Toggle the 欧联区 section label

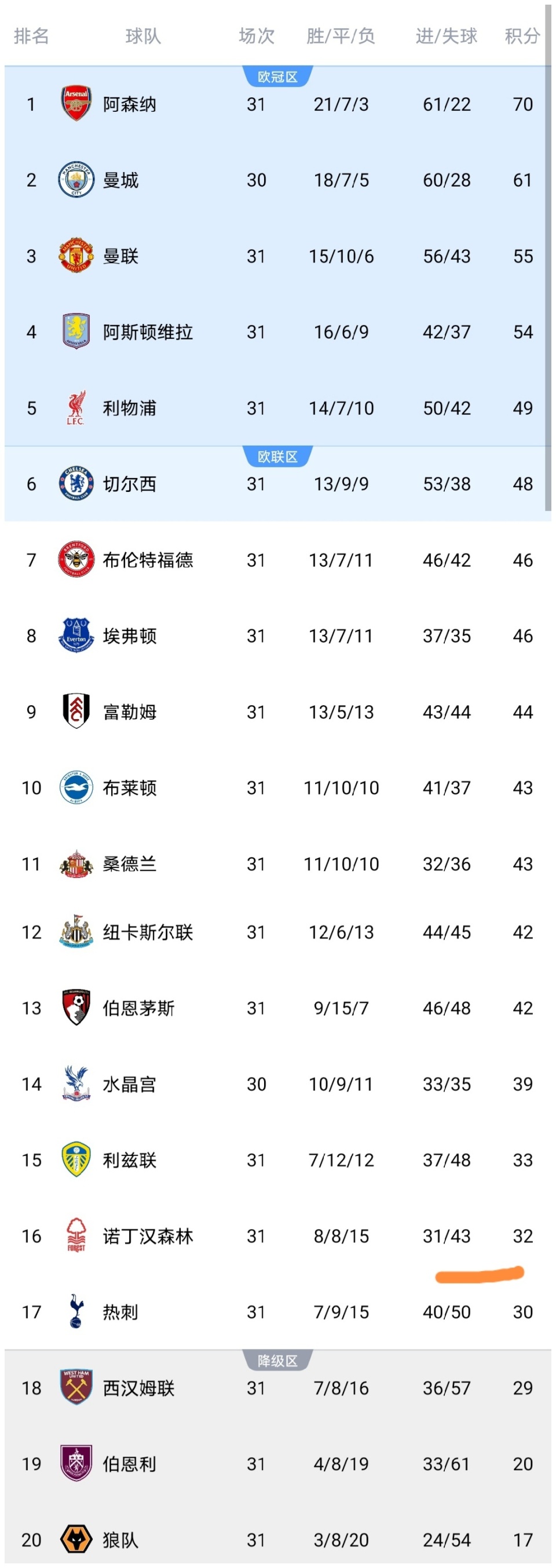(277, 455)
